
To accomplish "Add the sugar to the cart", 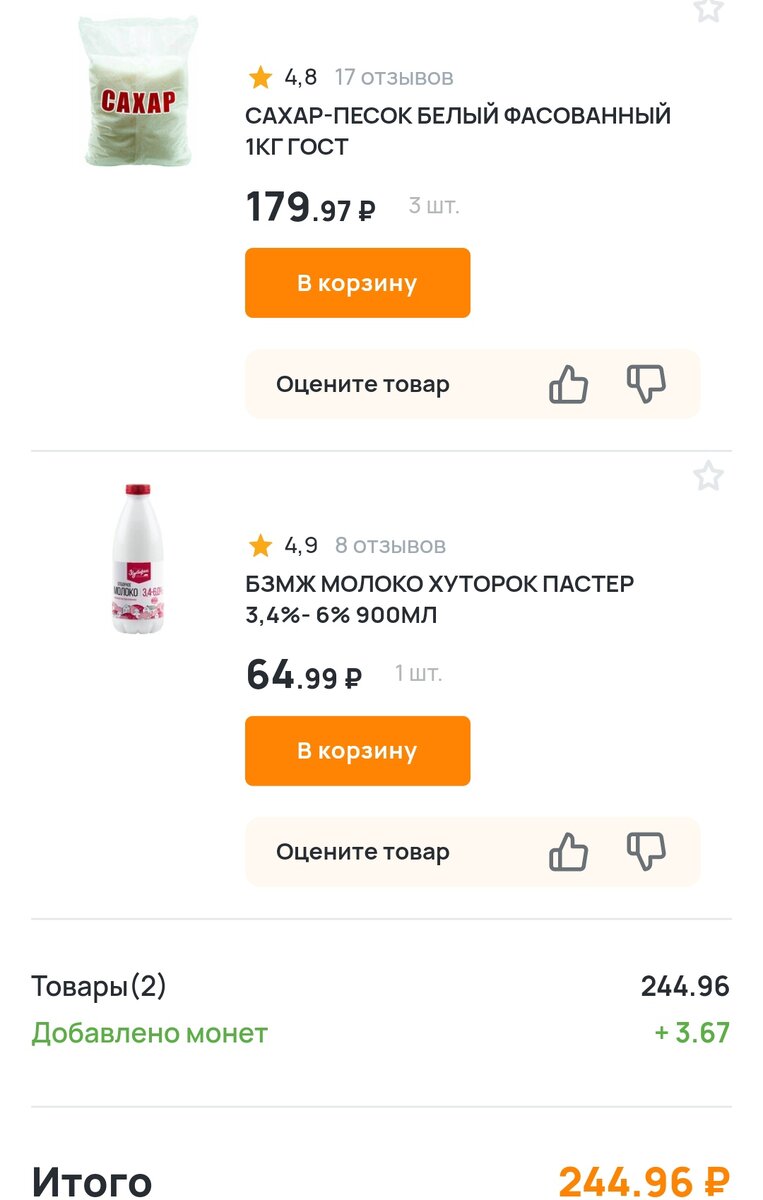I will click(x=357, y=283).
